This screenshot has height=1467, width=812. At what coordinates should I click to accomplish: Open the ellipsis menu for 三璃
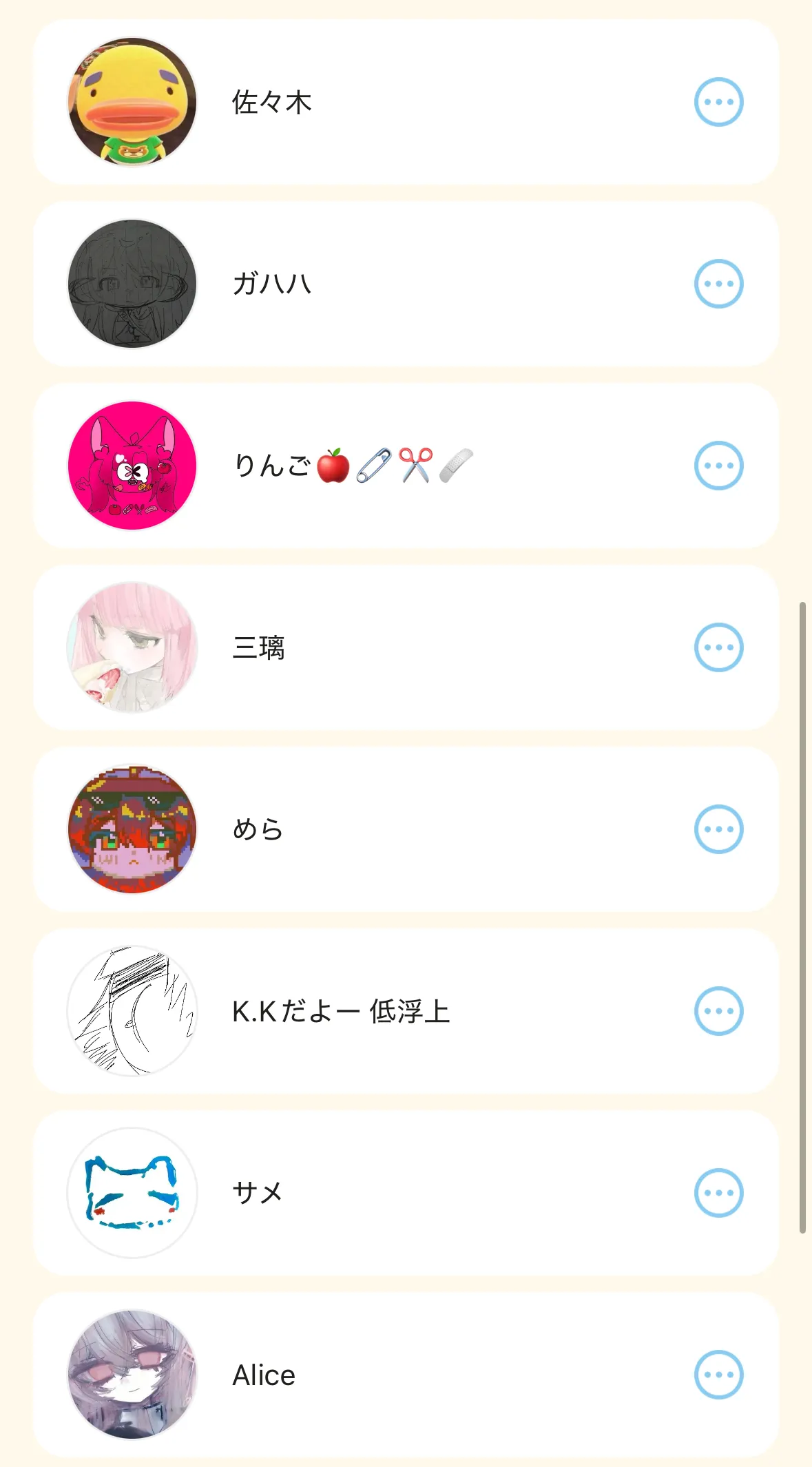(x=718, y=647)
